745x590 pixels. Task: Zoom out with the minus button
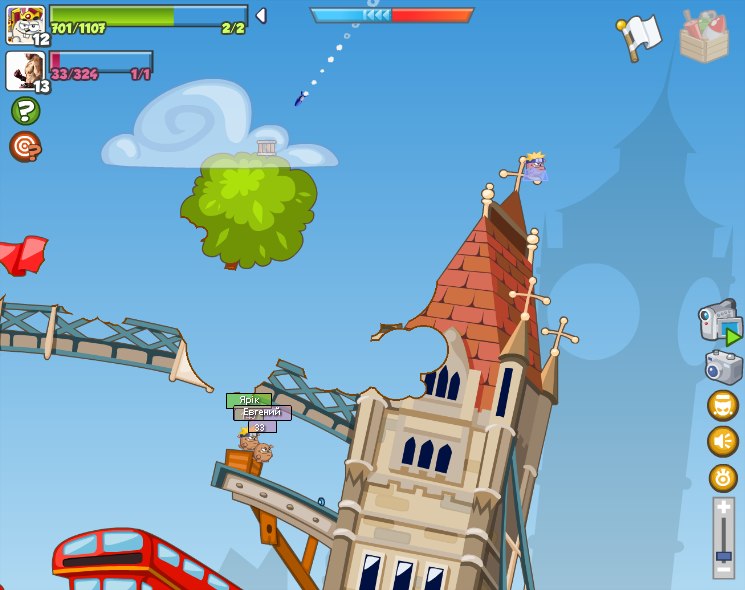pos(723,569)
